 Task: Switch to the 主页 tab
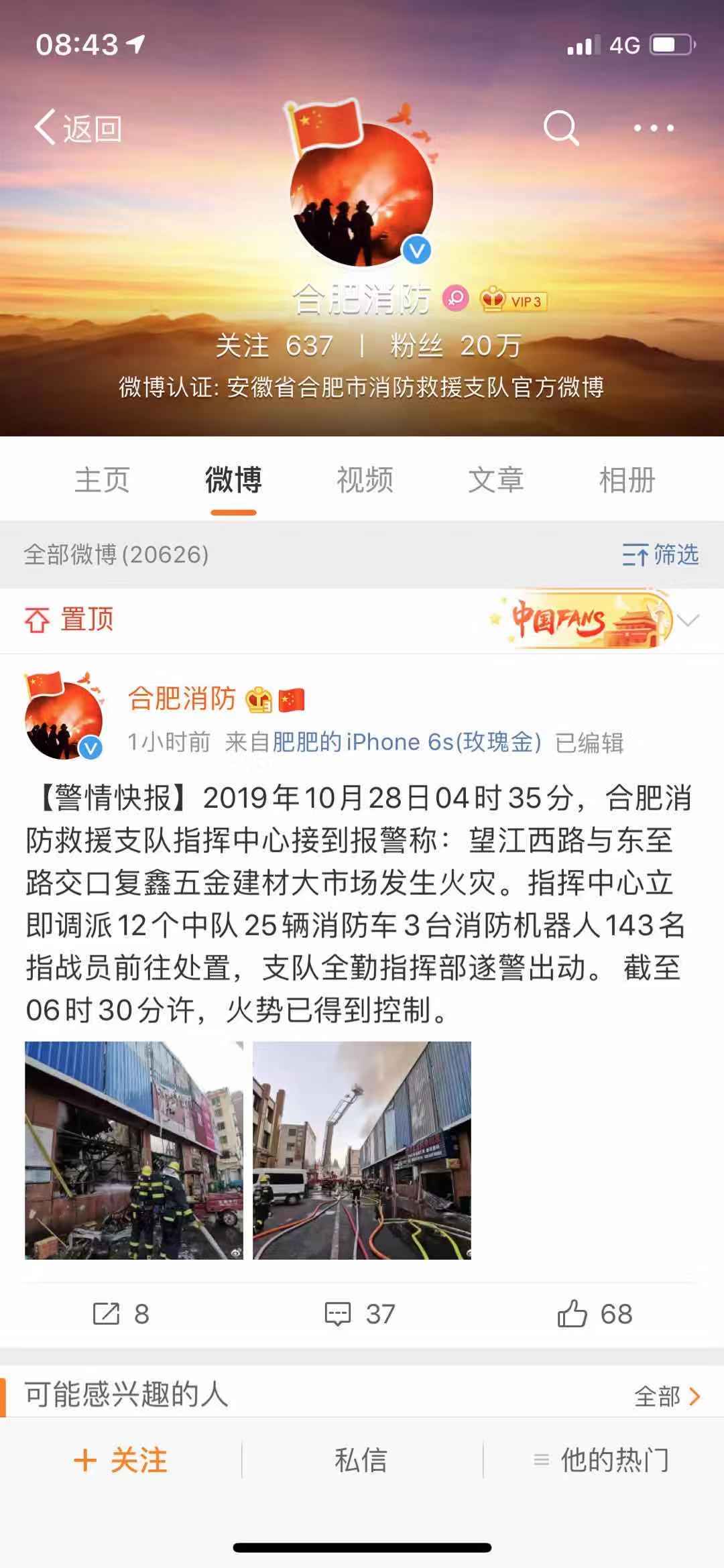pos(102,480)
